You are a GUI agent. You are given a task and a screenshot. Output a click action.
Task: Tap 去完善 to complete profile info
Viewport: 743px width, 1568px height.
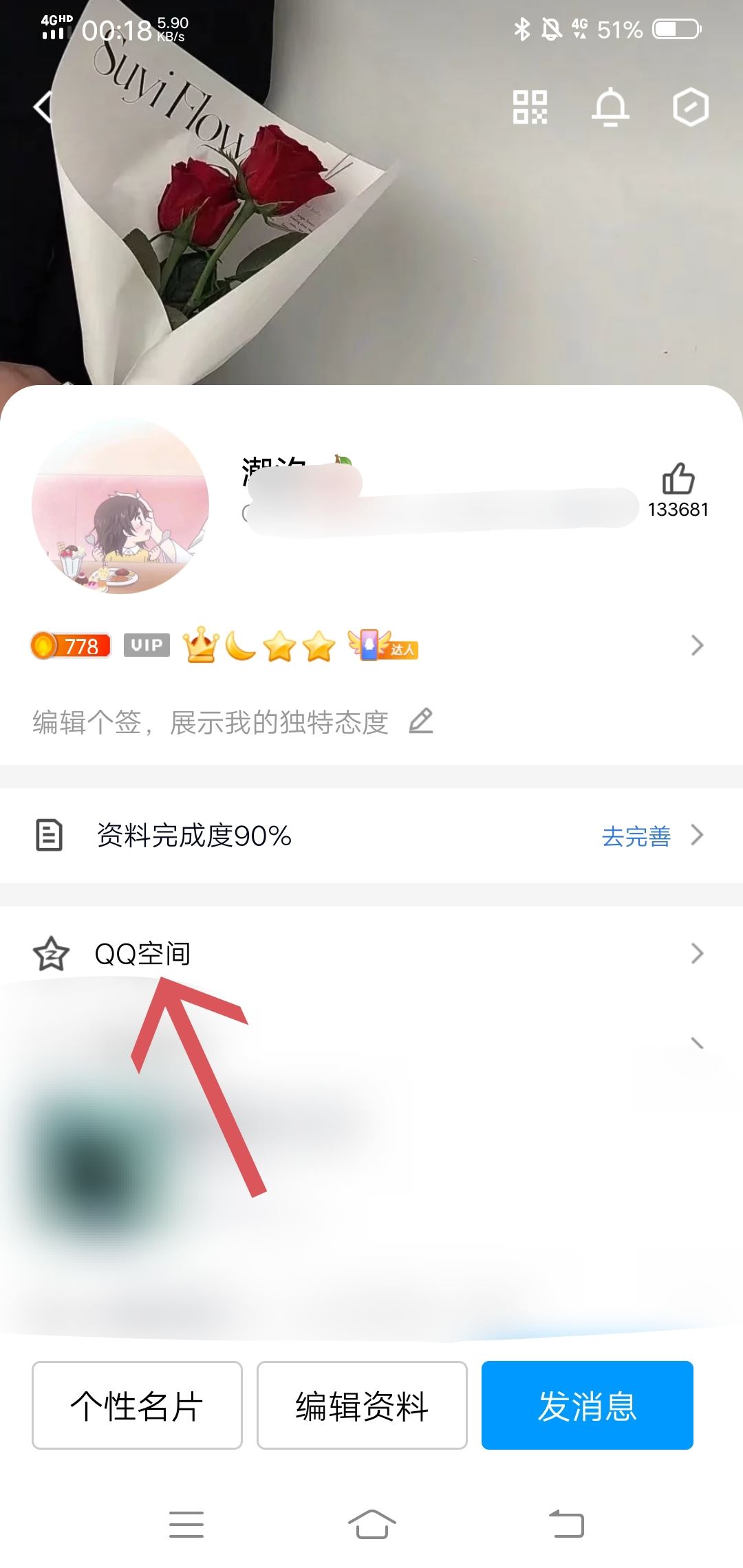pyautogui.click(x=636, y=836)
